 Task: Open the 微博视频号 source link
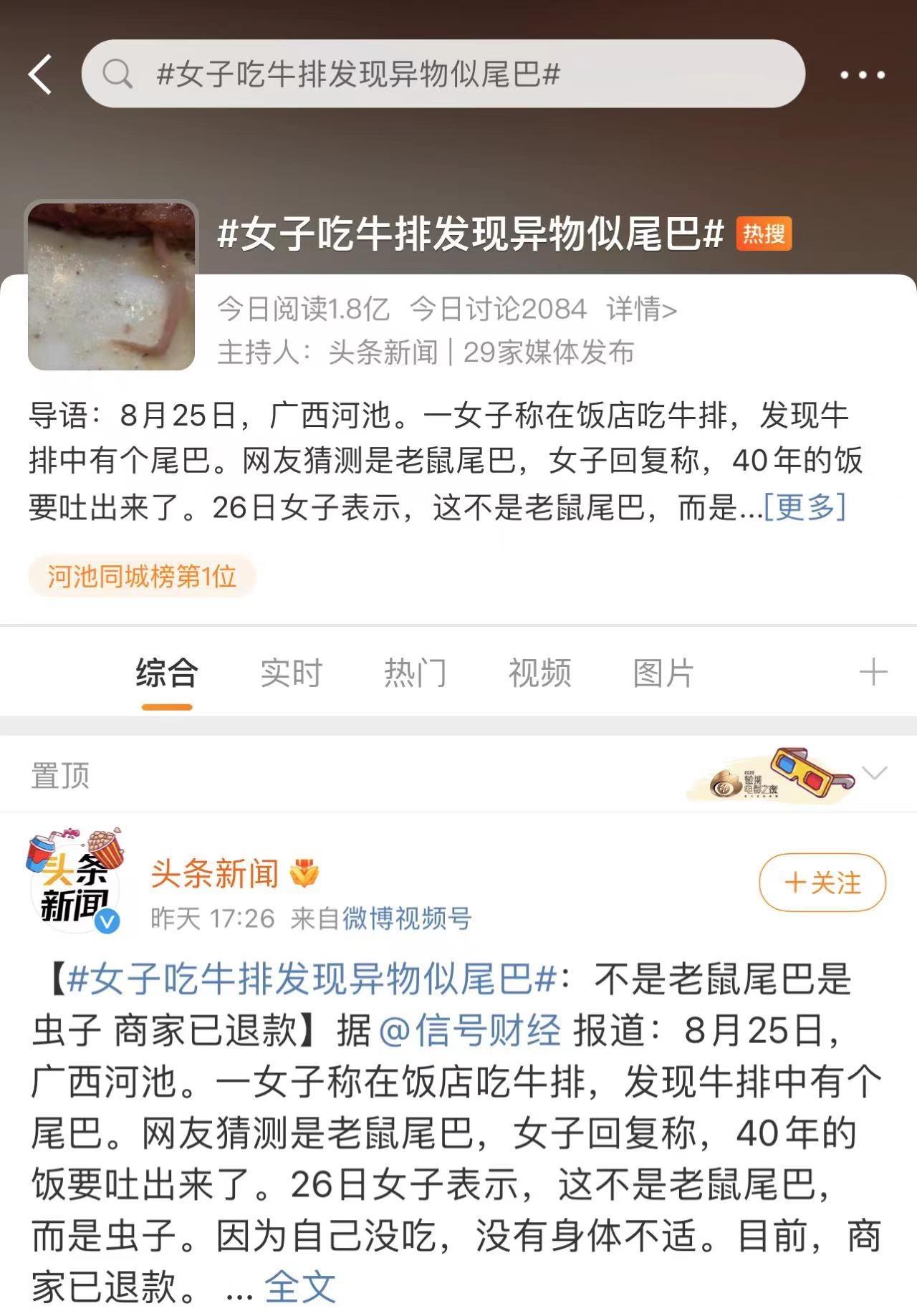[x=407, y=918]
